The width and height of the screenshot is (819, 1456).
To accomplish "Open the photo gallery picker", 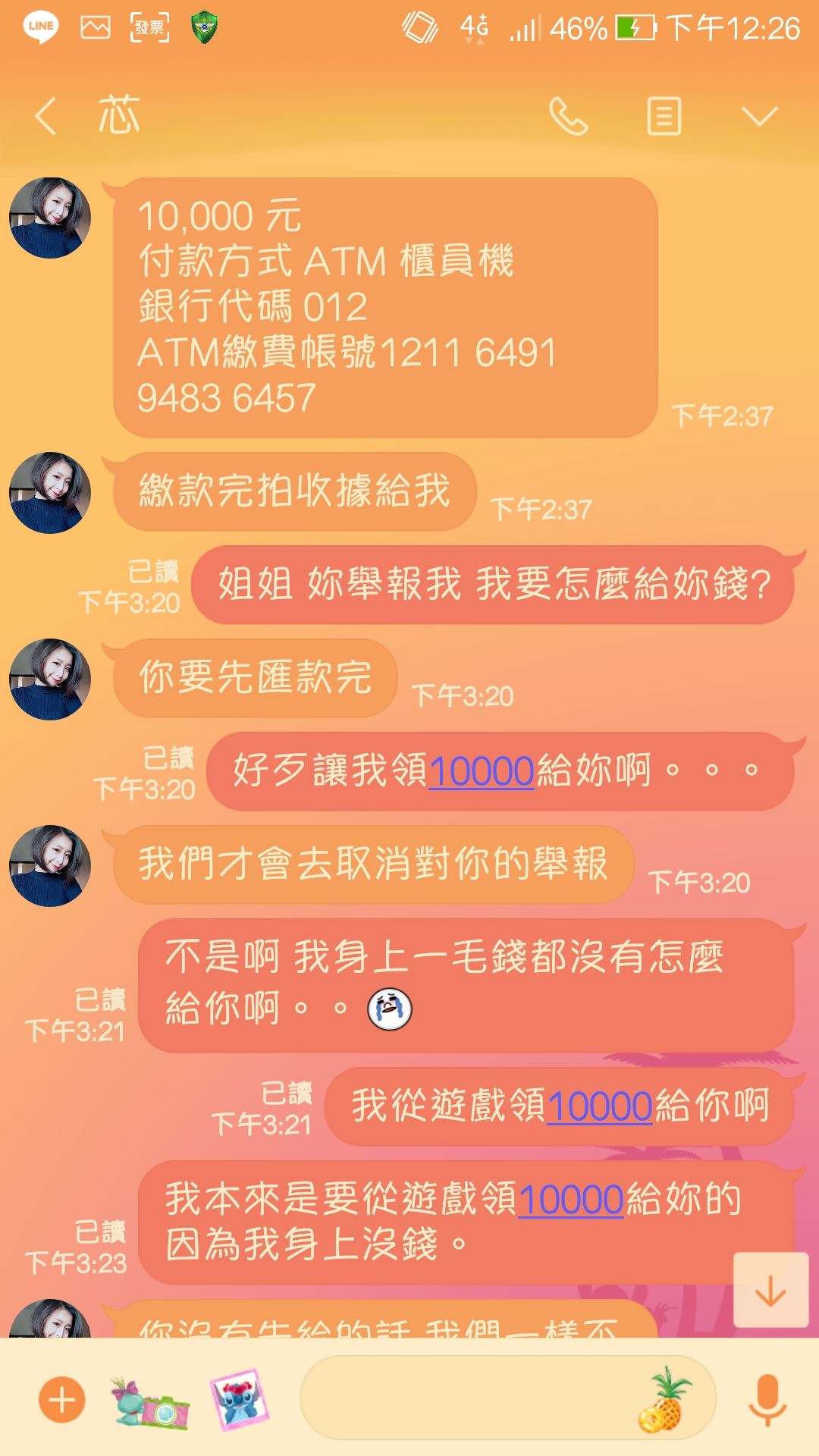I will point(239,1400).
